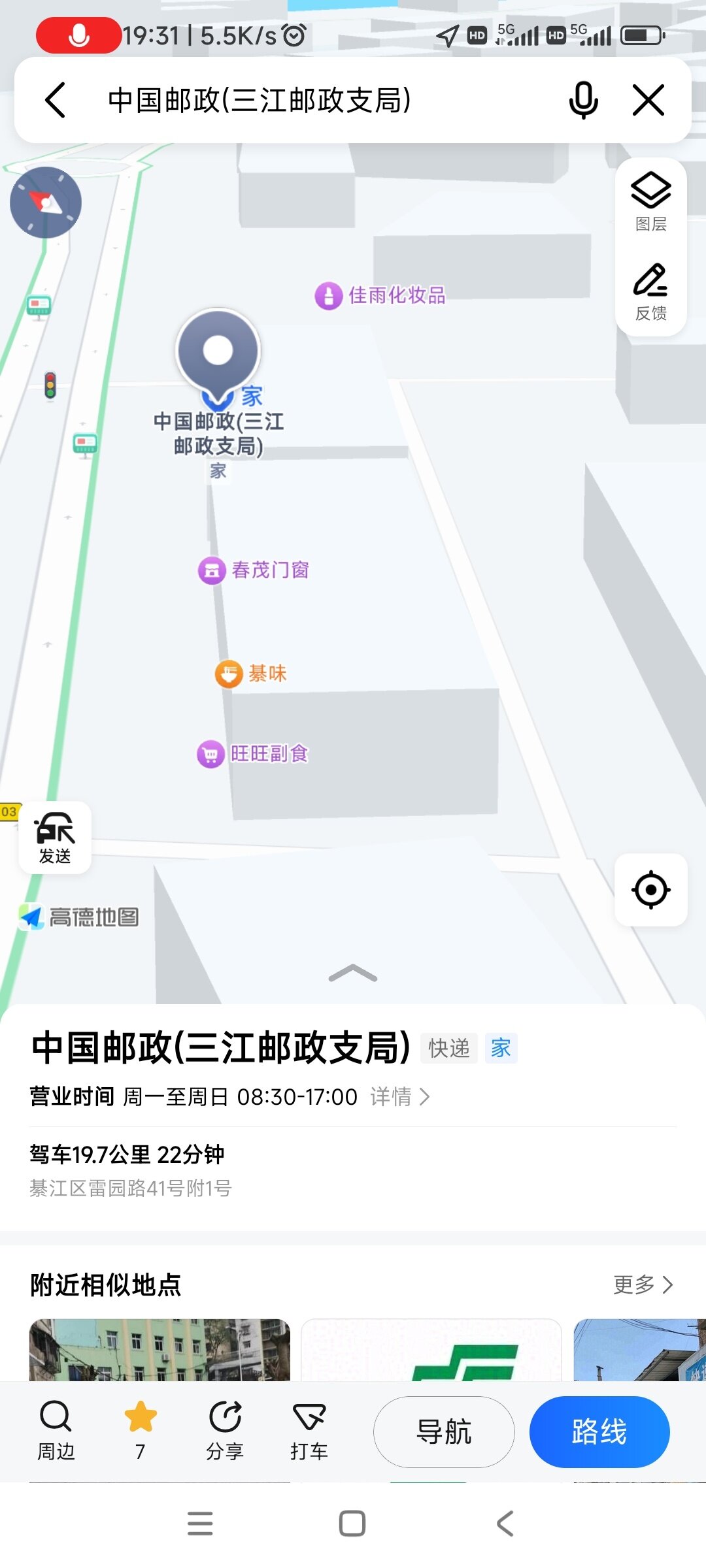This screenshot has height=1568, width=706.
Task: Tap 发送 to send the location to car
Action: (55, 838)
